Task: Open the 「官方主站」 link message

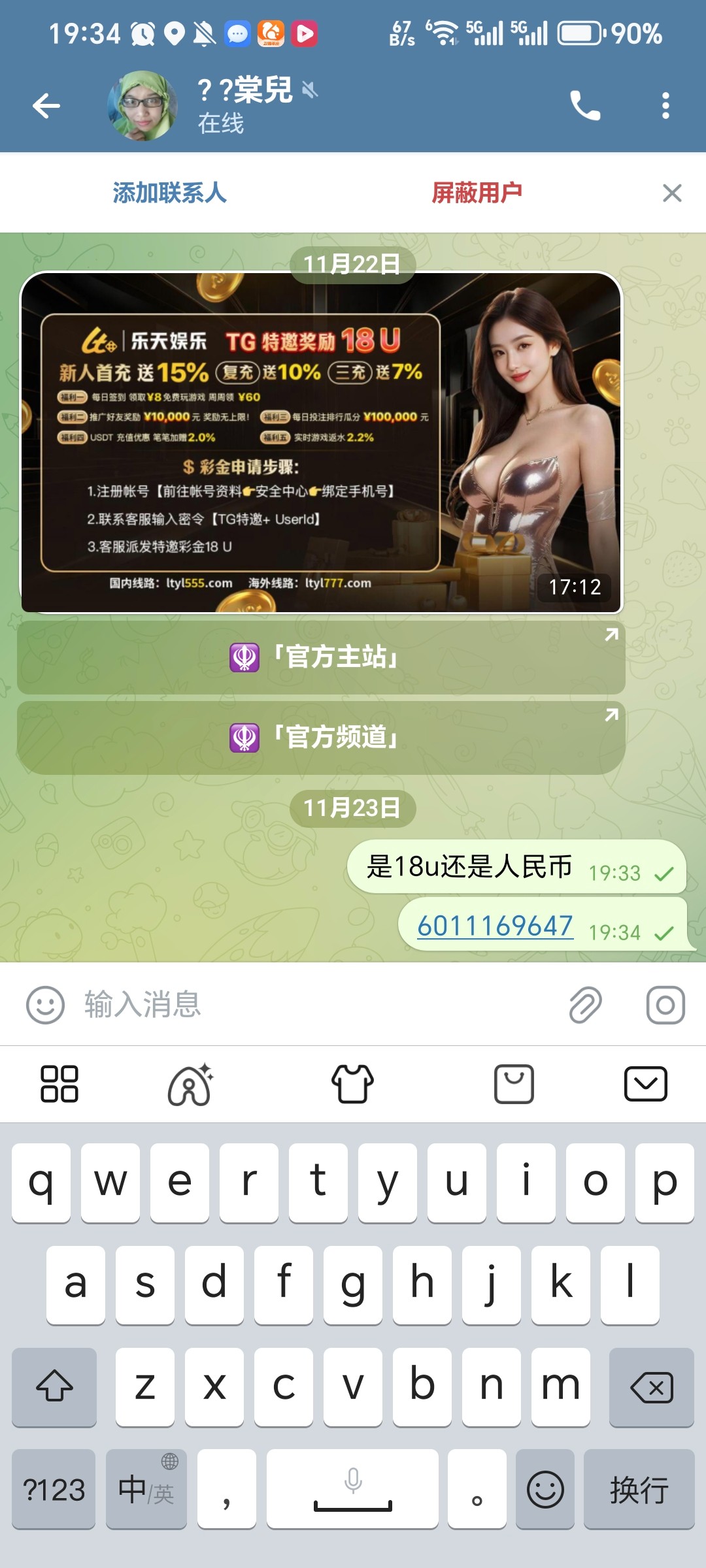Action: (x=323, y=657)
